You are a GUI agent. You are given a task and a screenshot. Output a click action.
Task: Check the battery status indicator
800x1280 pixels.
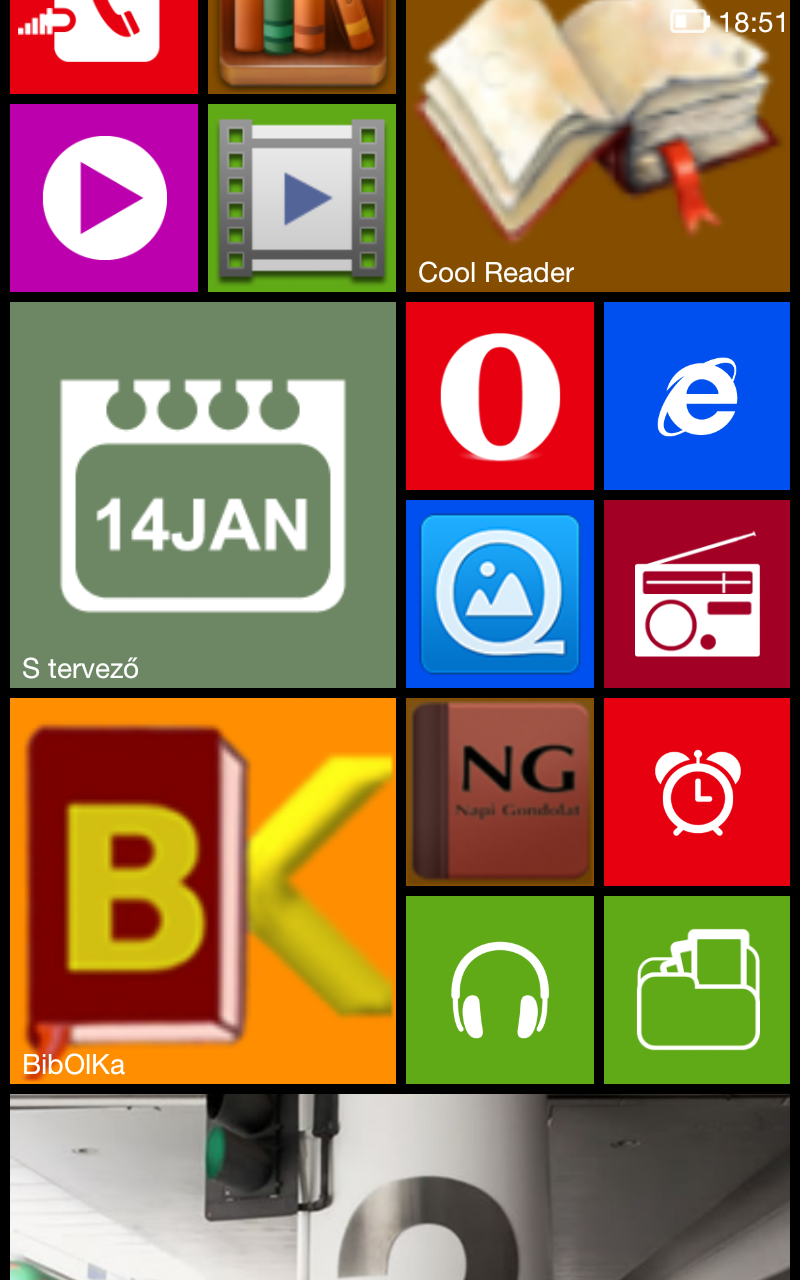click(691, 22)
